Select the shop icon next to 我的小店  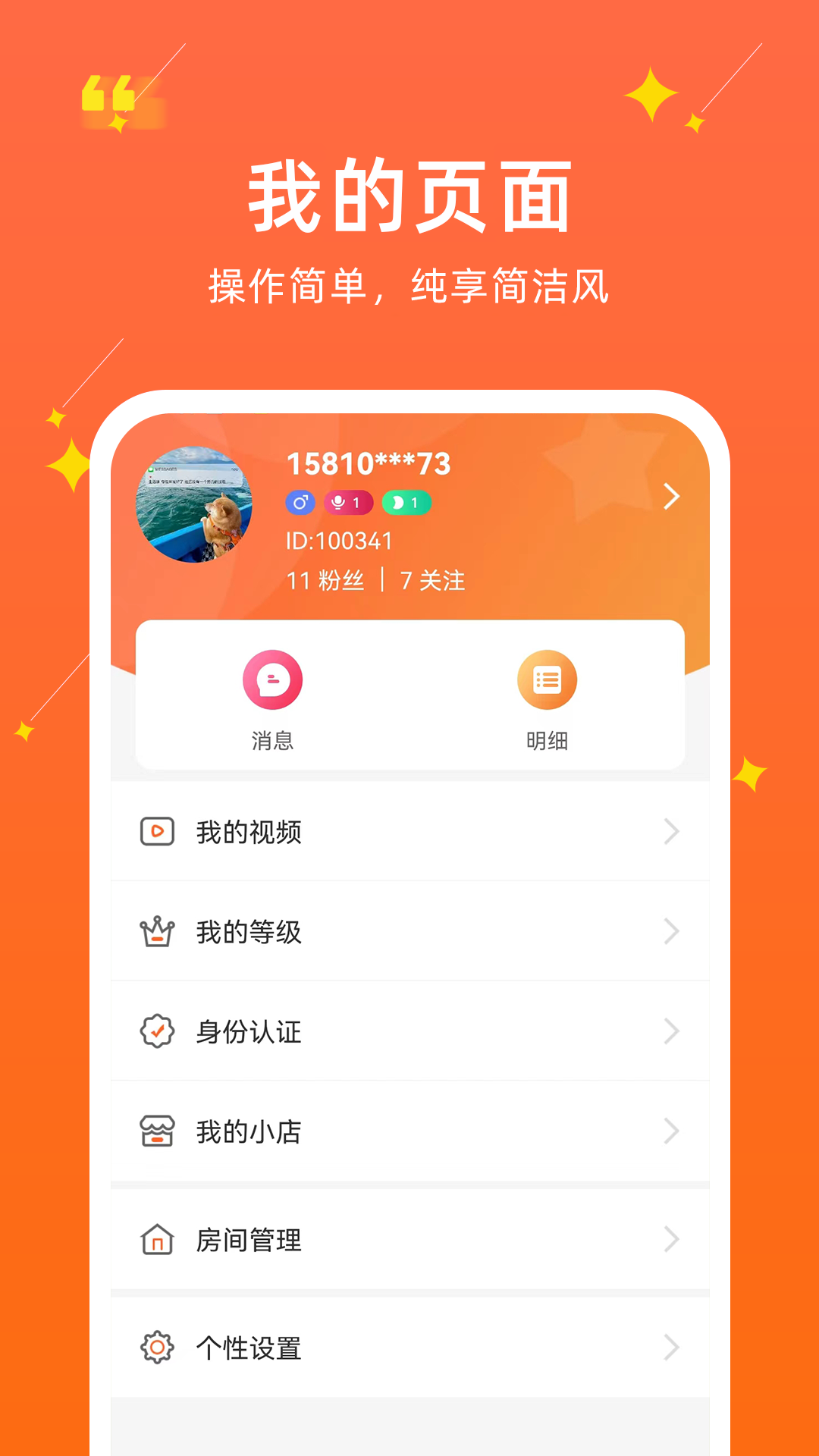pos(155,1132)
